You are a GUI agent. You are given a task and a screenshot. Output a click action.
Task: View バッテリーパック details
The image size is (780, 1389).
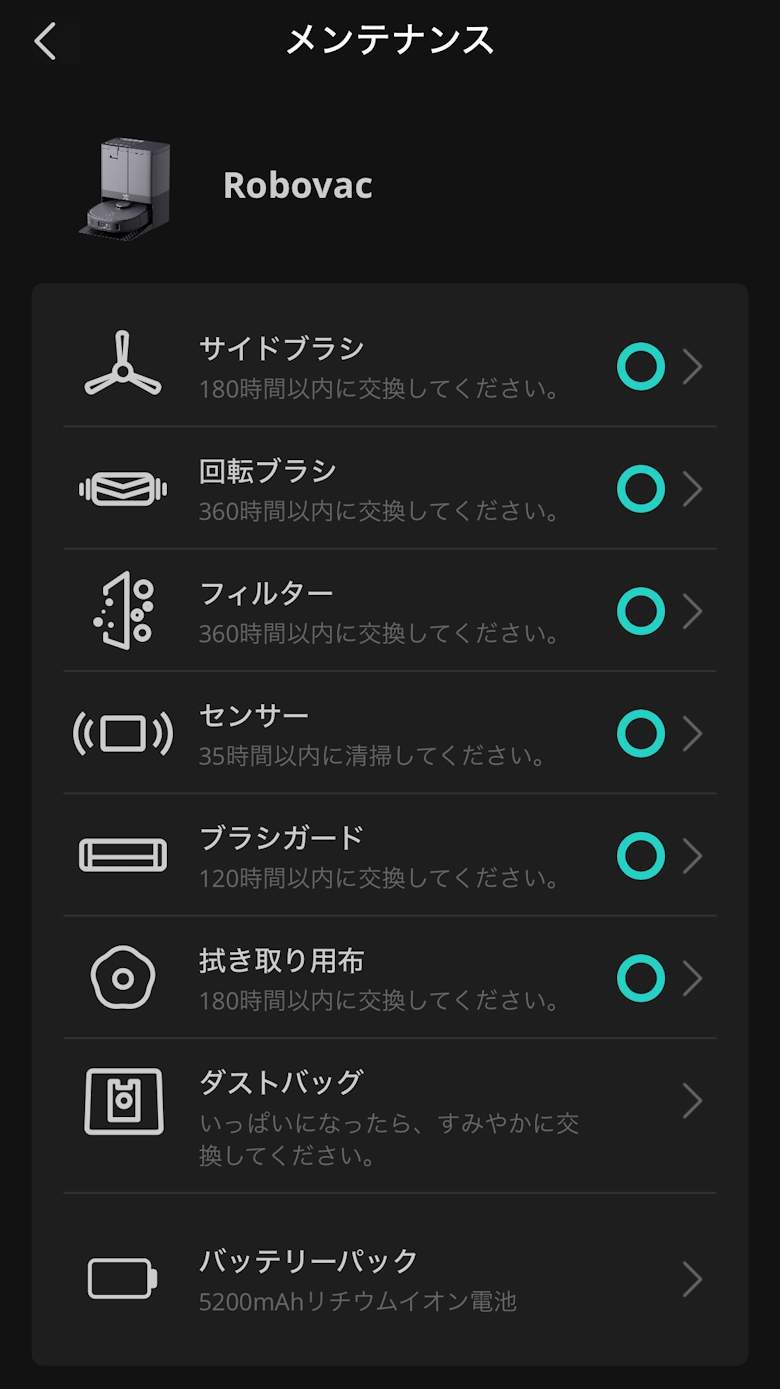[x=390, y=1279]
